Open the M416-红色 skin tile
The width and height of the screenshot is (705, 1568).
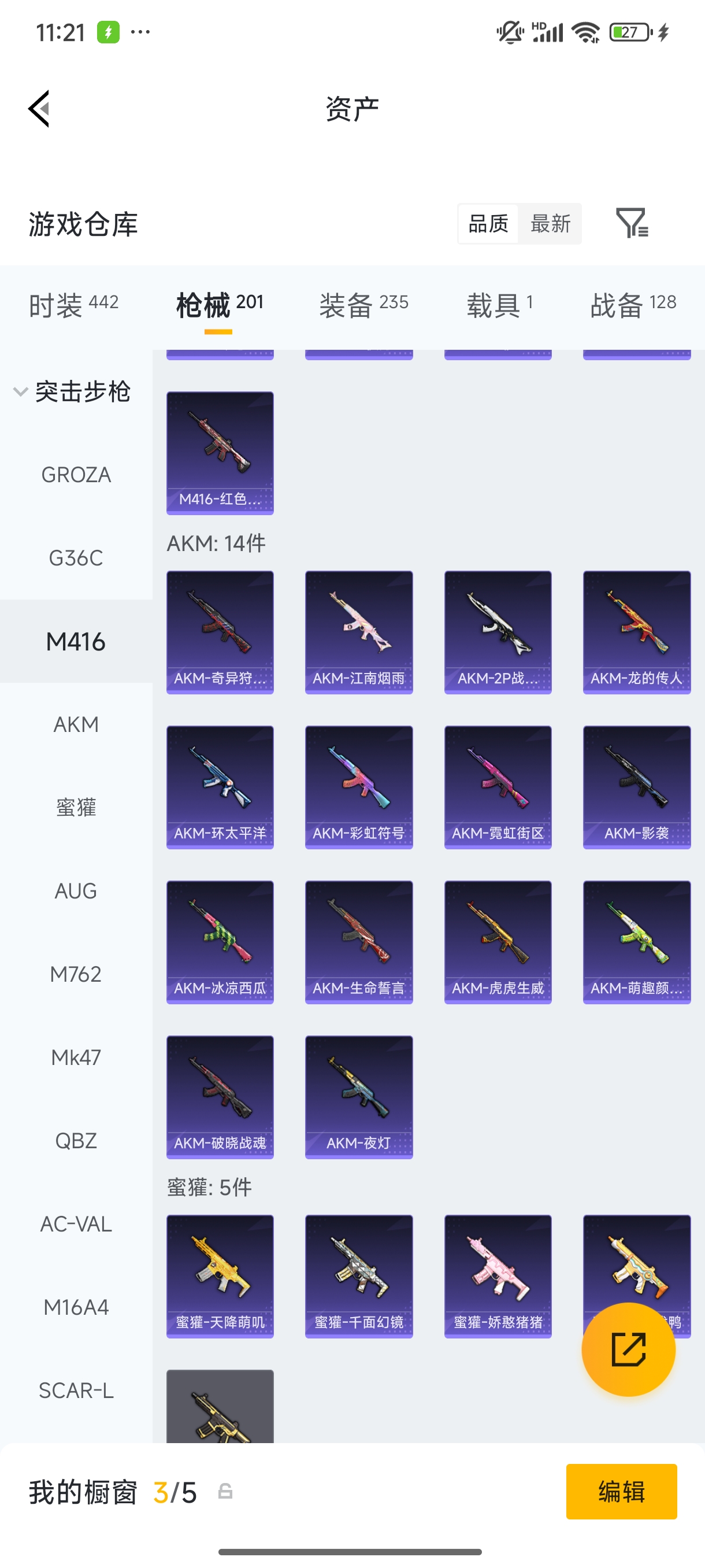pyautogui.click(x=220, y=453)
